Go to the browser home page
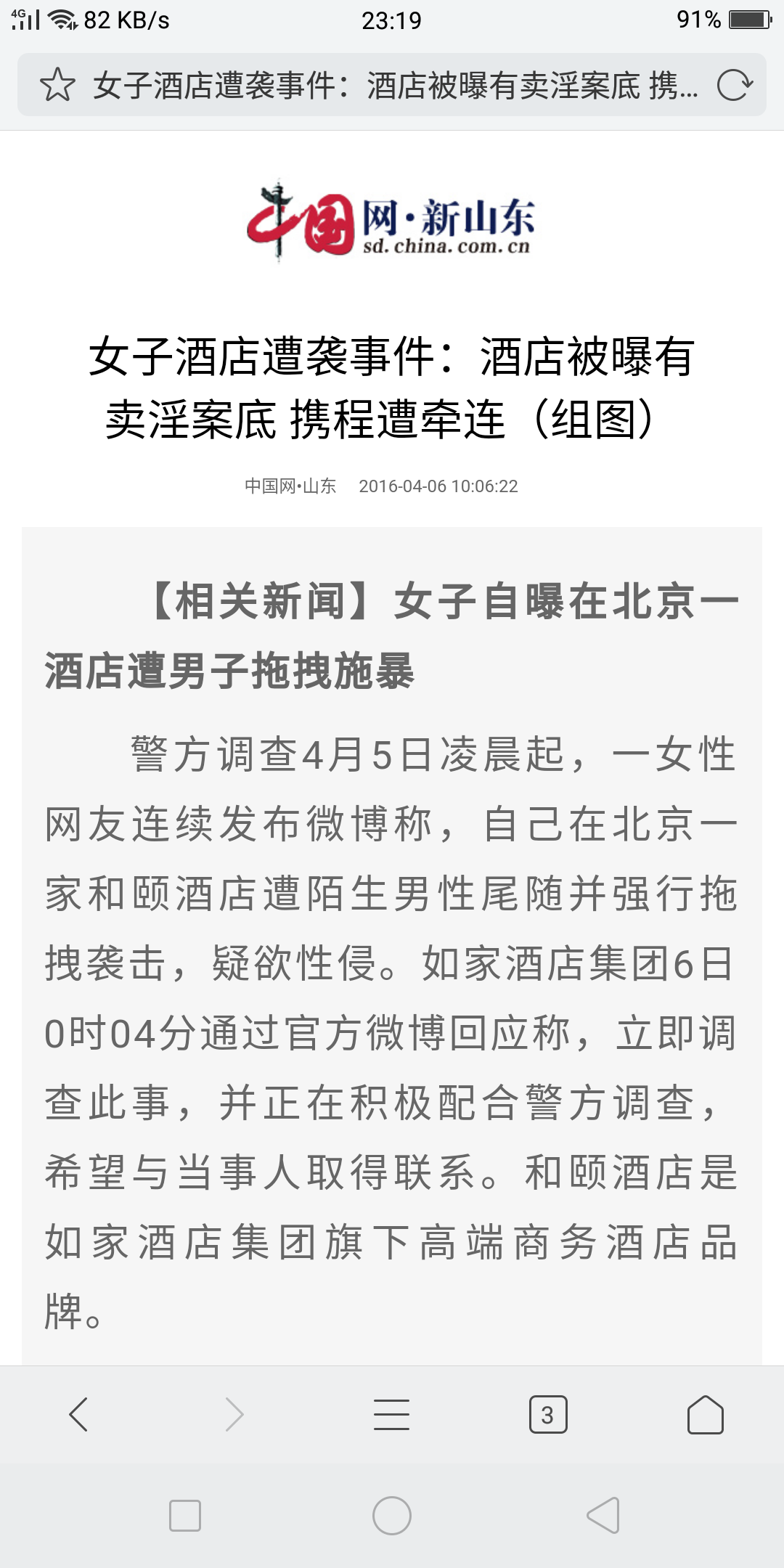784x1568 pixels. 705,1414
